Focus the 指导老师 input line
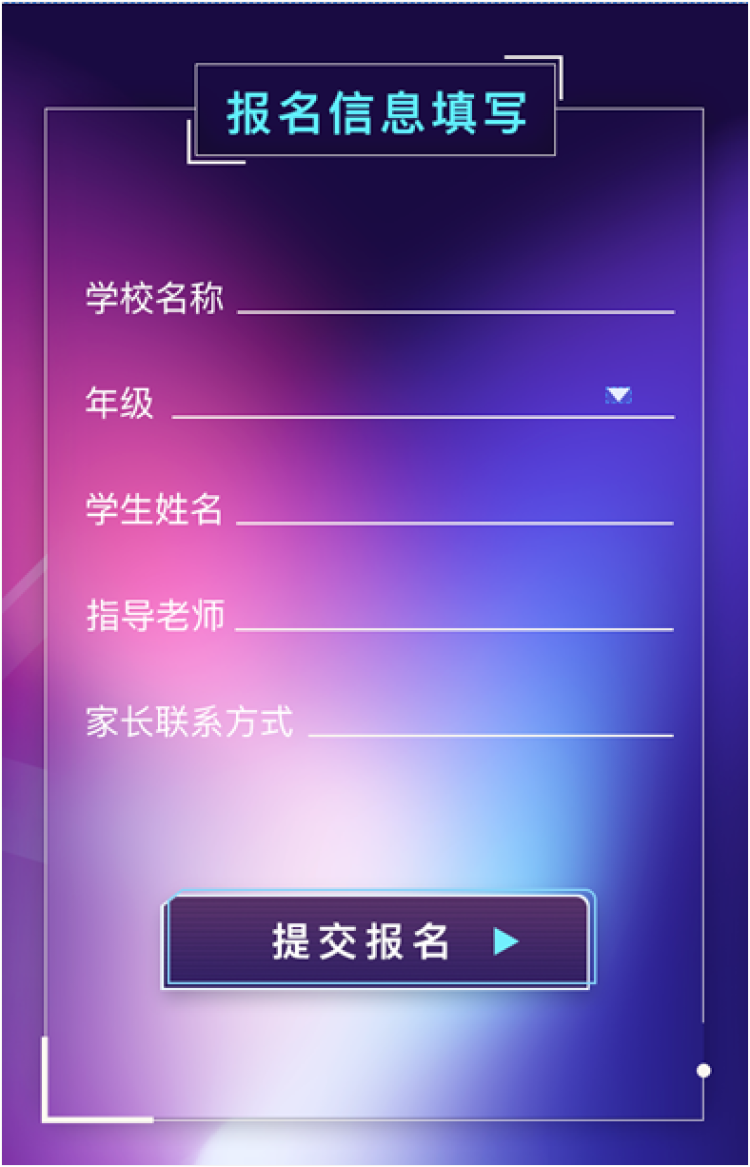Image resolution: width=750 pixels, height=1167 pixels. pyautogui.click(x=455, y=615)
